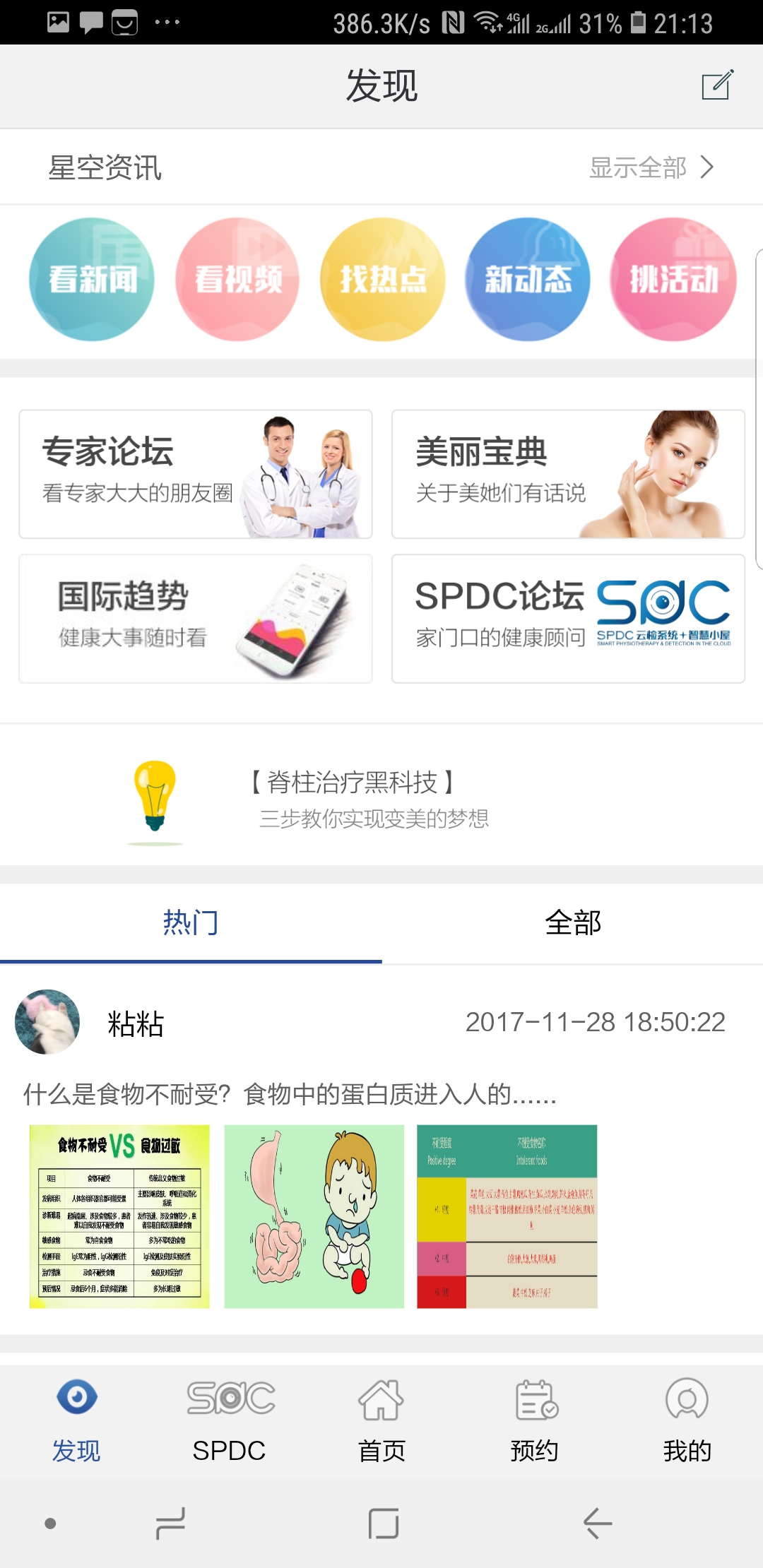The image size is (763, 1568).
Task: Open the 看新闻 circle
Action: click(x=92, y=279)
